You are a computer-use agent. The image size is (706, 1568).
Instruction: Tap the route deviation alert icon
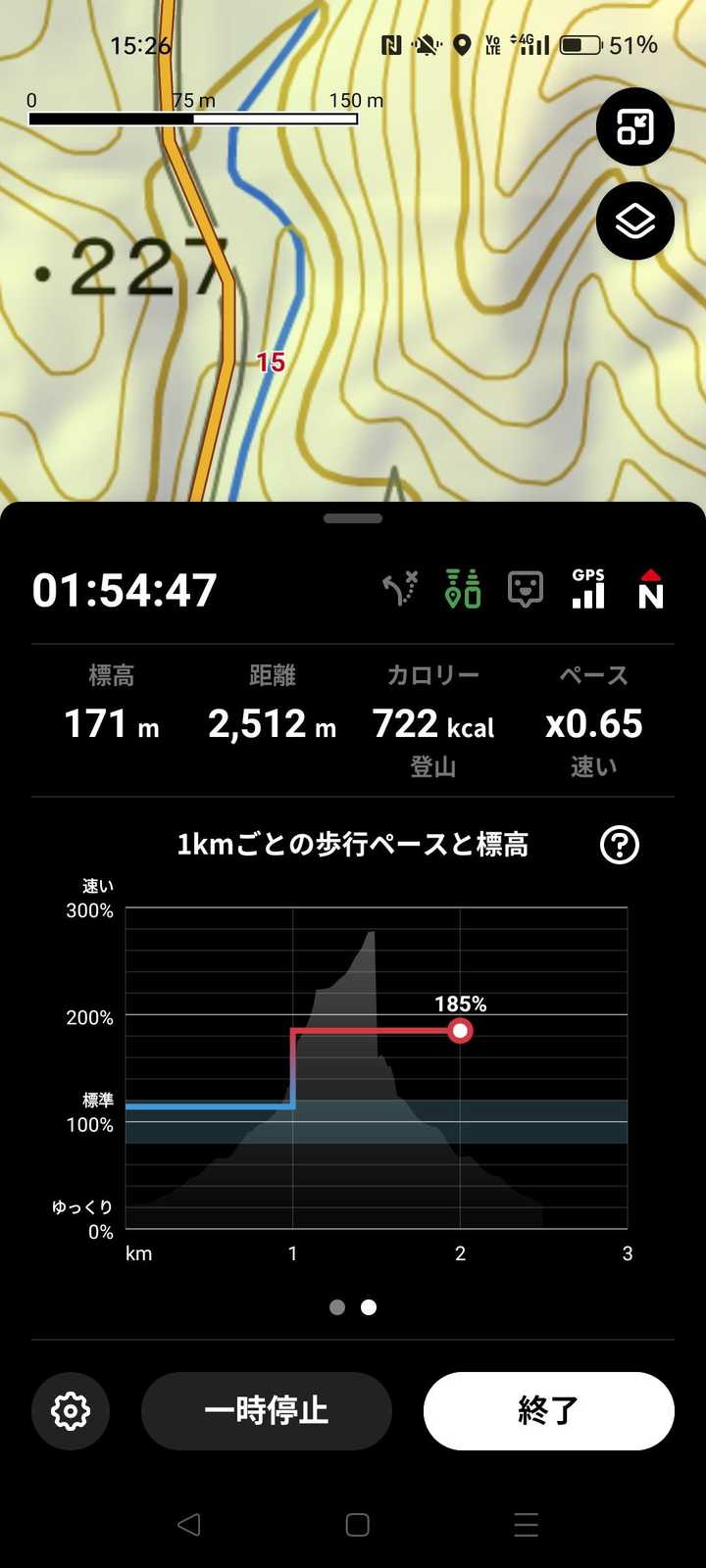click(x=400, y=589)
